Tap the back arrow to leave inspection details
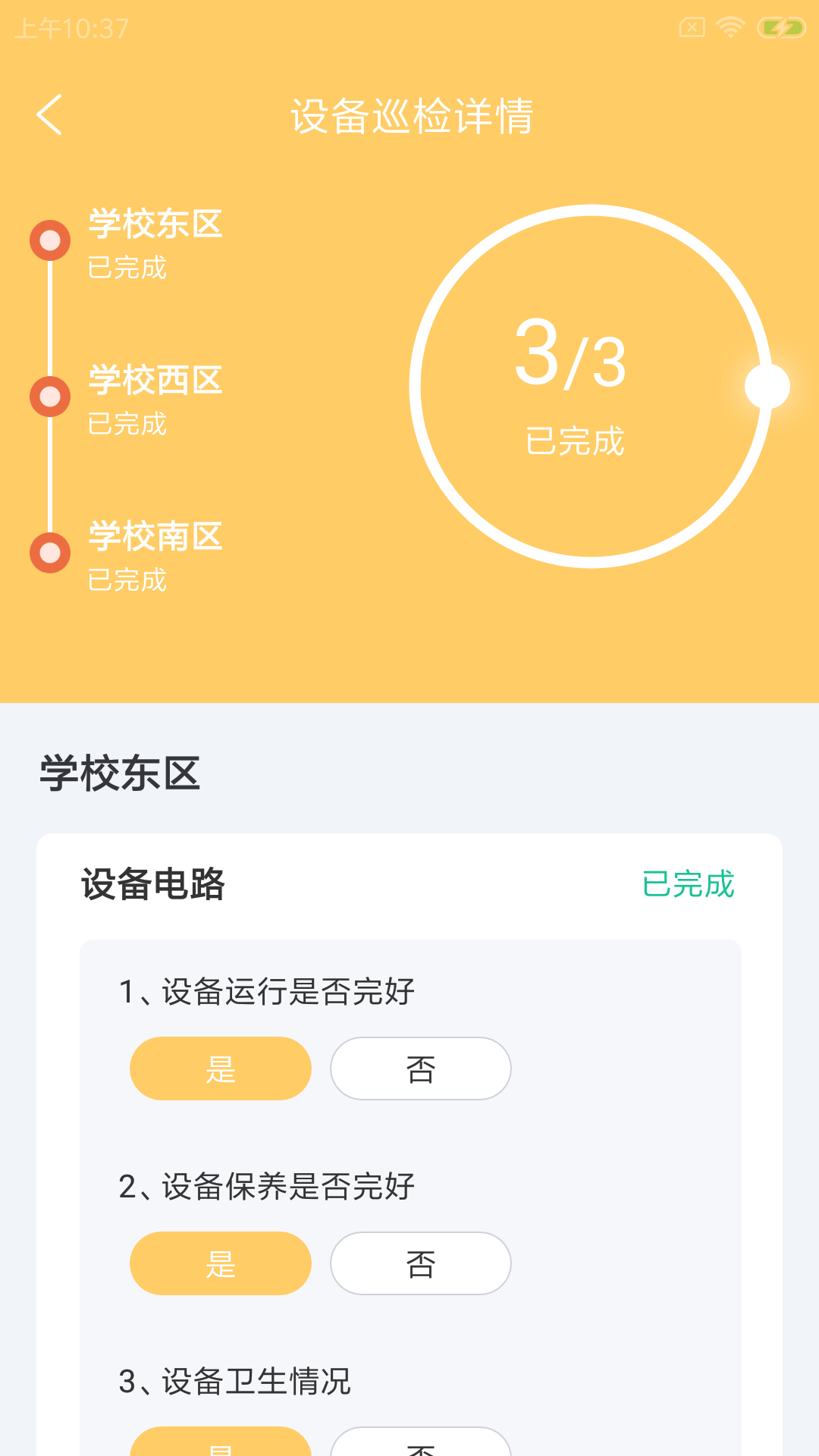Image resolution: width=819 pixels, height=1456 pixels. 49,115
